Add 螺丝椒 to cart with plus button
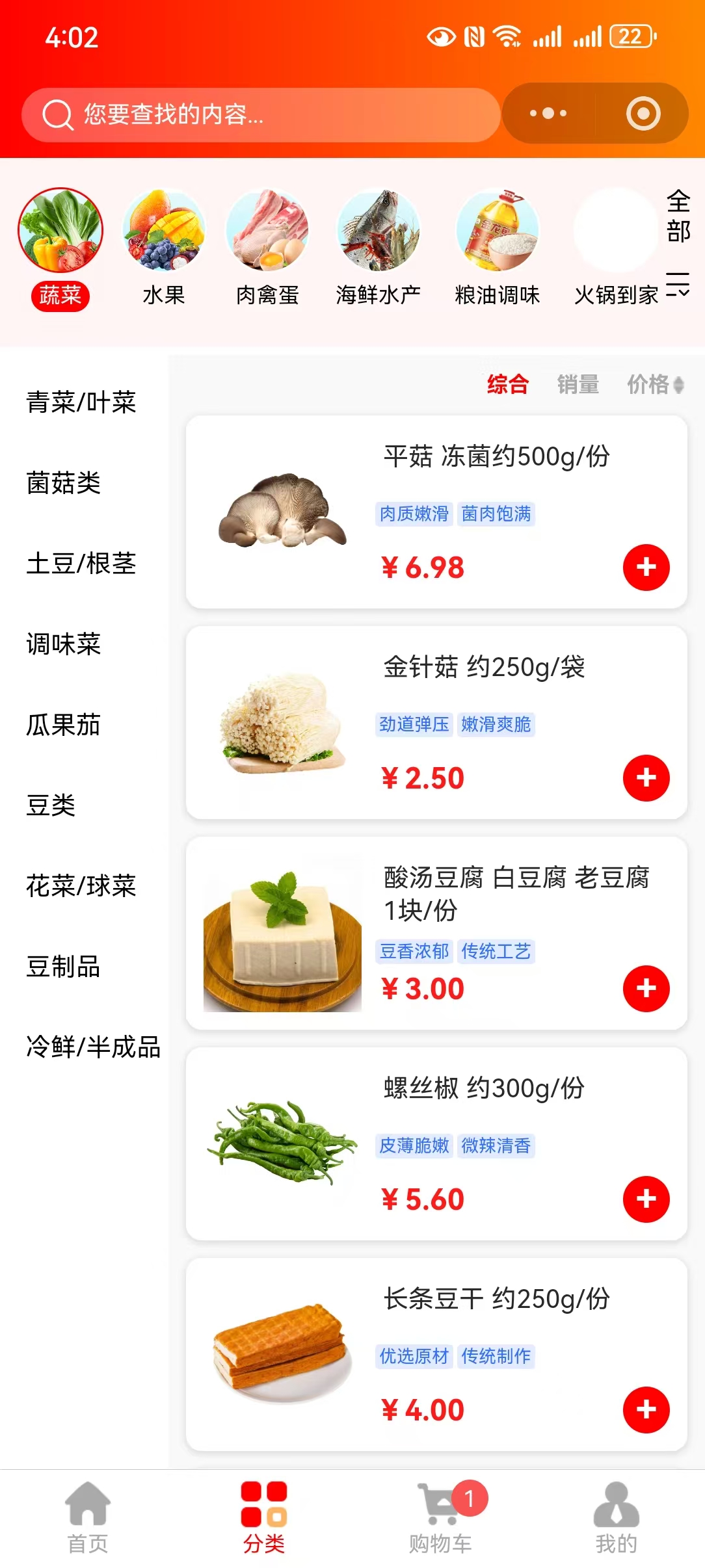This screenshot has height=1568, width=705. point(646,1200)
